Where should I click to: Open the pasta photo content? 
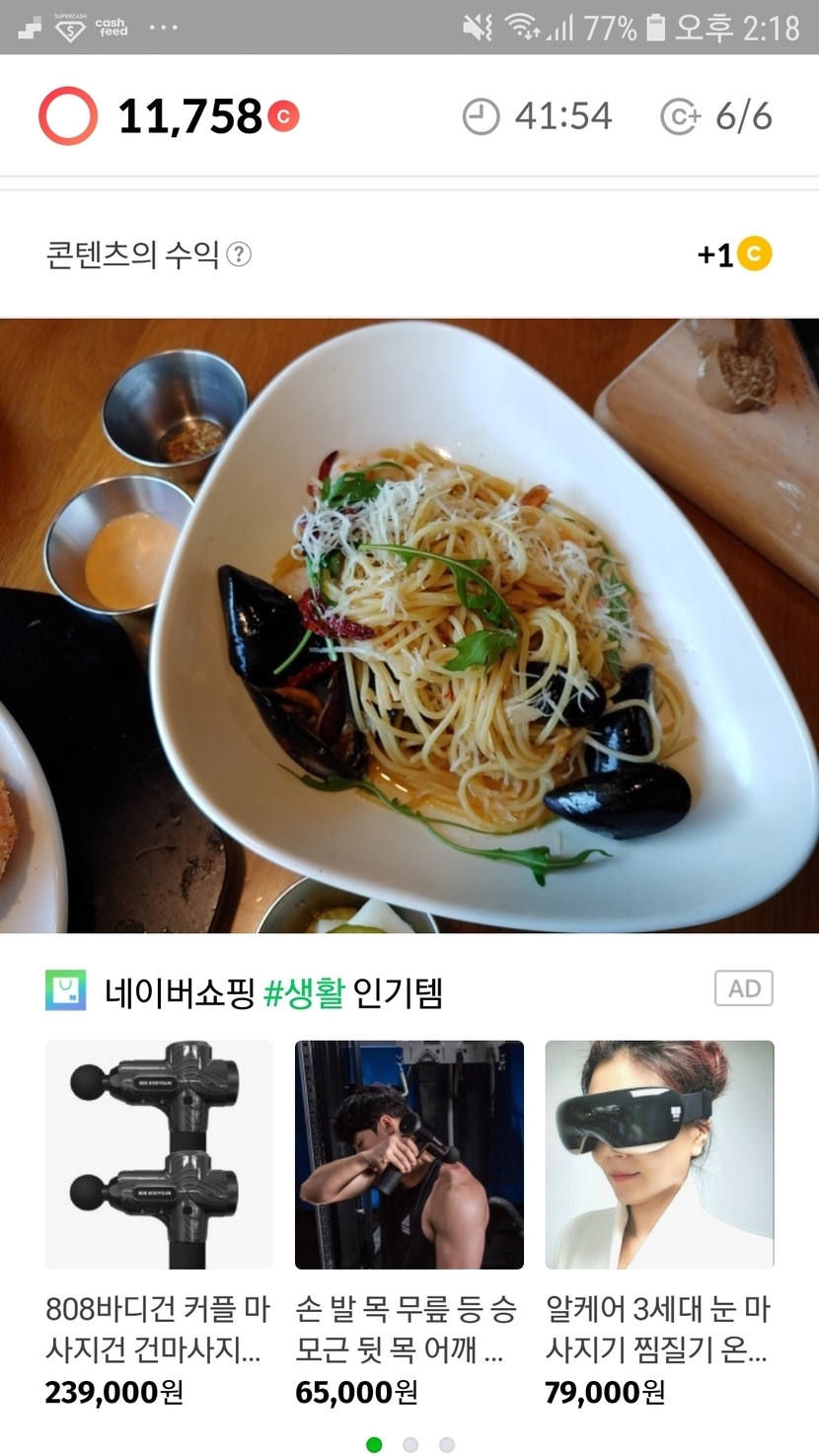tap(409, 624)
